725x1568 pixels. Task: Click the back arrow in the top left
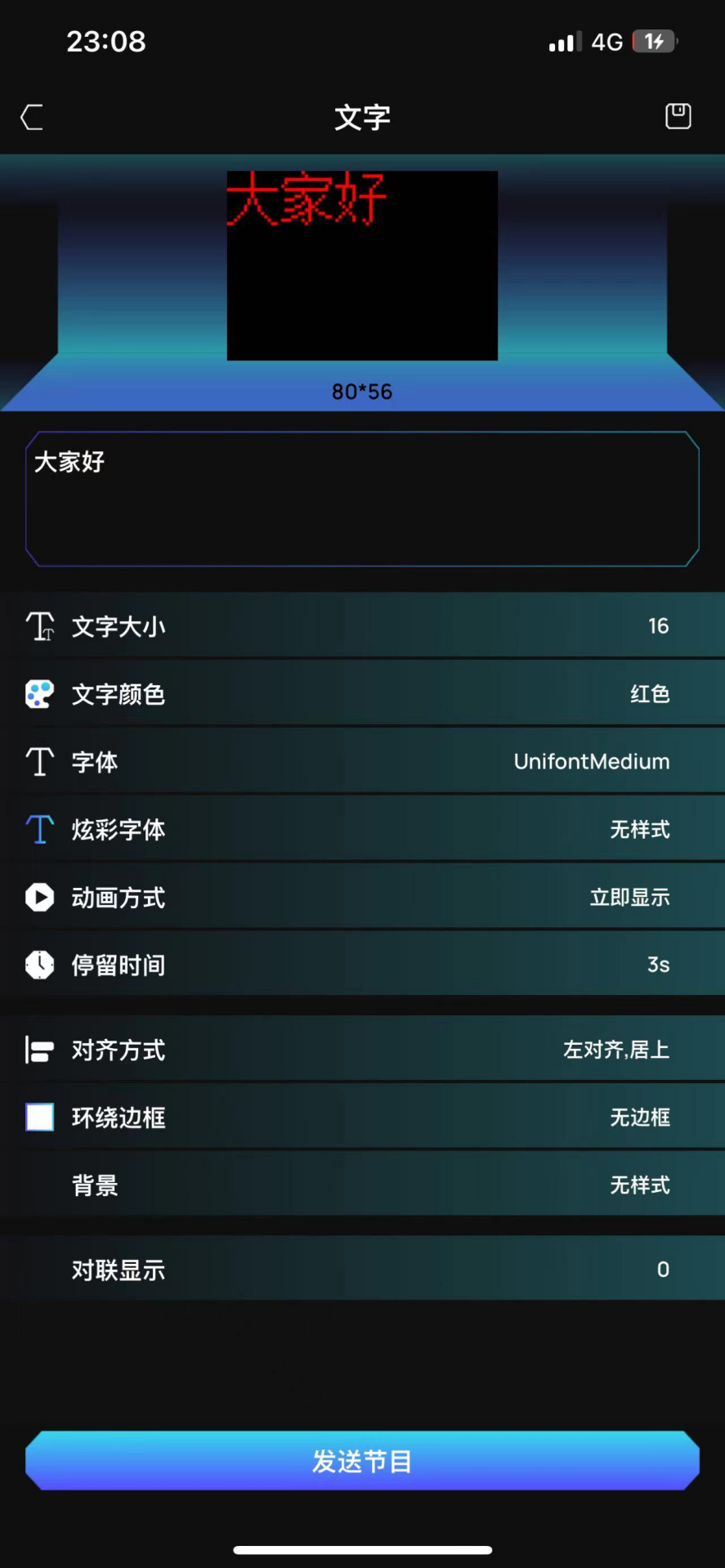(31, 117)
